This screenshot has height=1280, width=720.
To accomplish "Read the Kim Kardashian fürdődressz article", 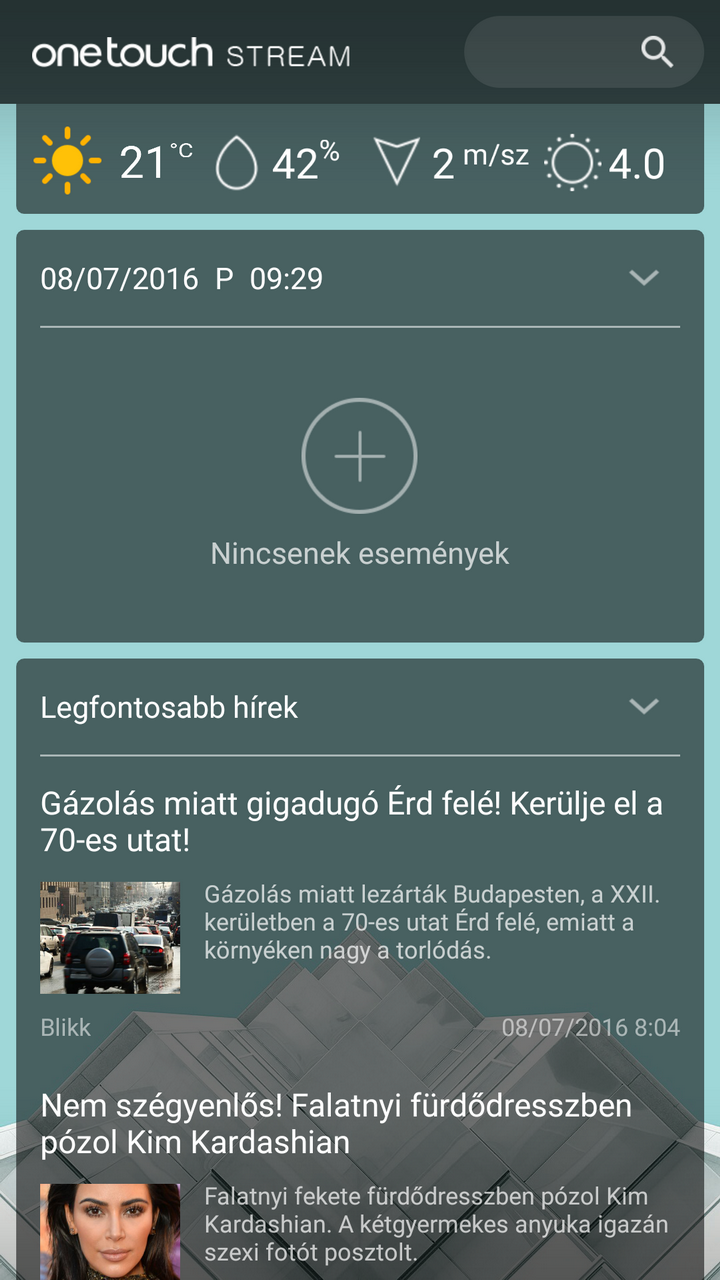I will coord(336,1124).
